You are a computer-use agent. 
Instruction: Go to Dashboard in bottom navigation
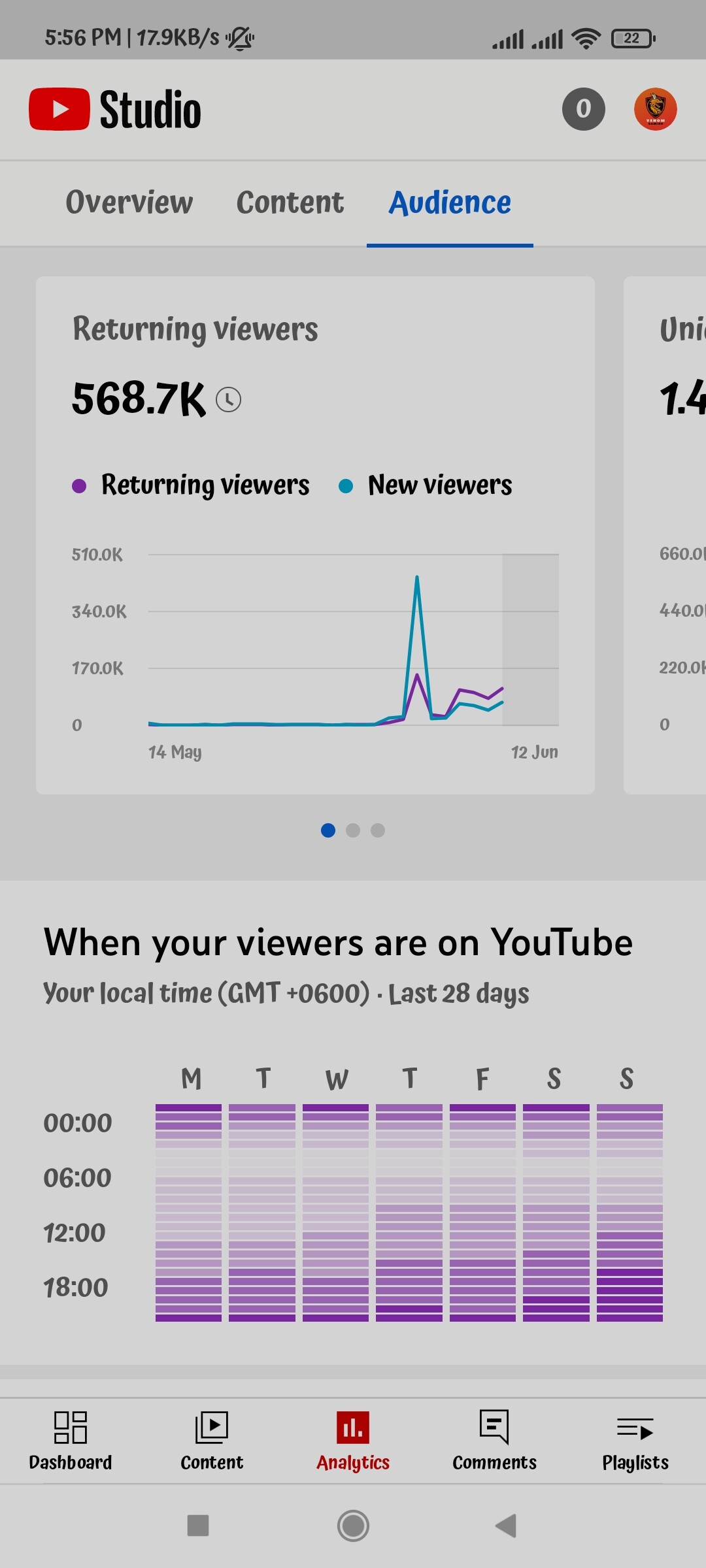pos(71,1441)
